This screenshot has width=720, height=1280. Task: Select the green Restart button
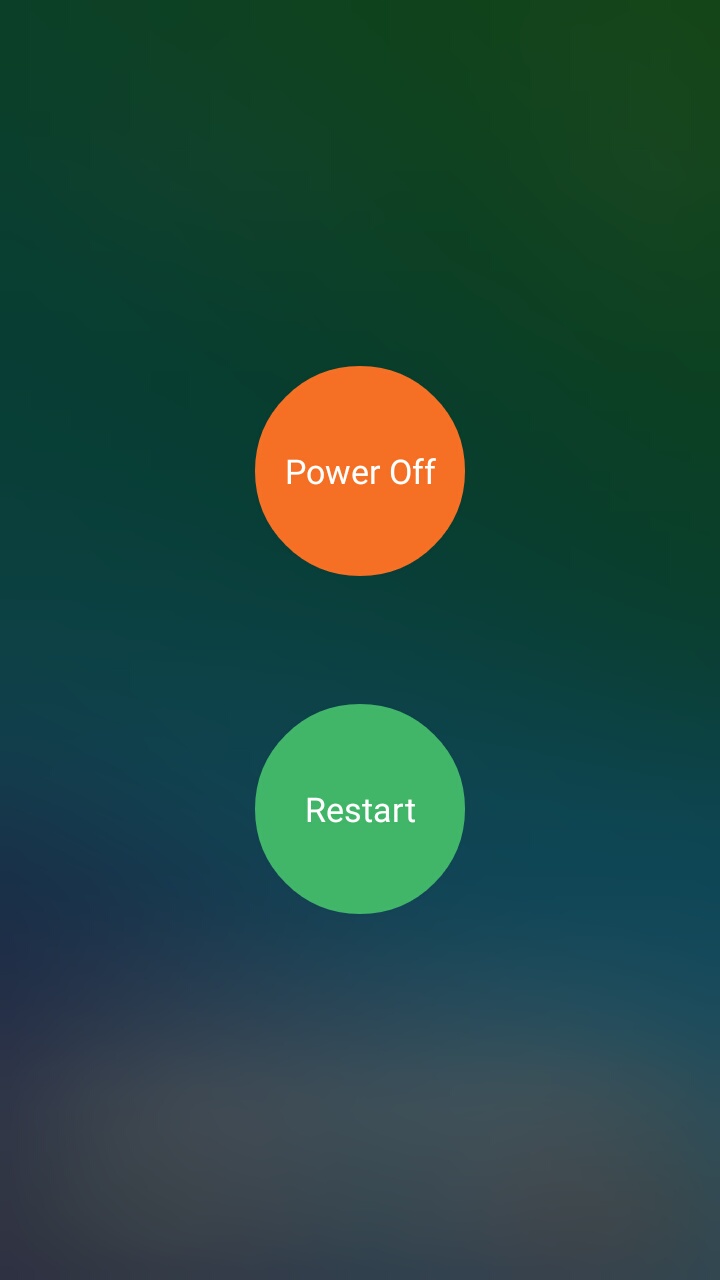[x=360, y=809]
